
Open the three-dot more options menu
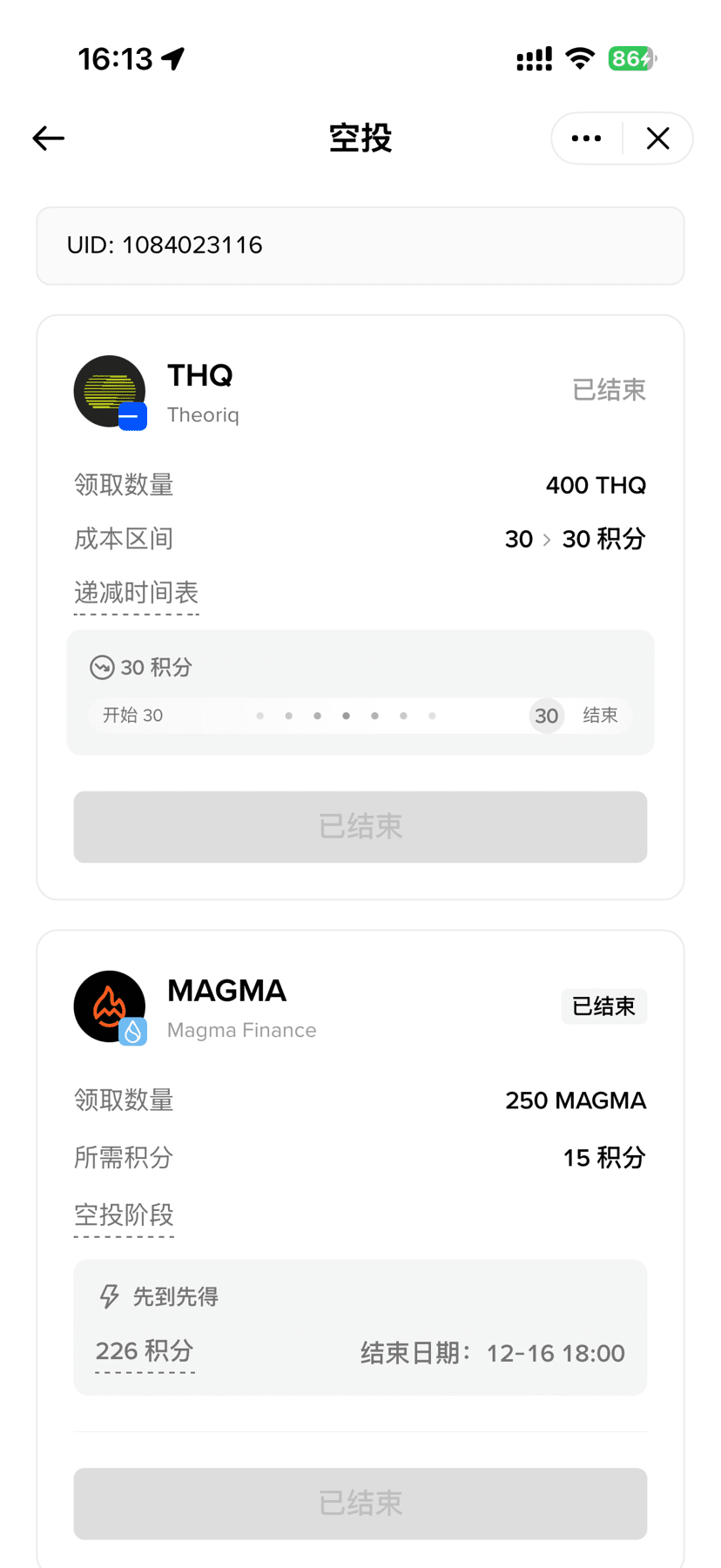(586, 138)
